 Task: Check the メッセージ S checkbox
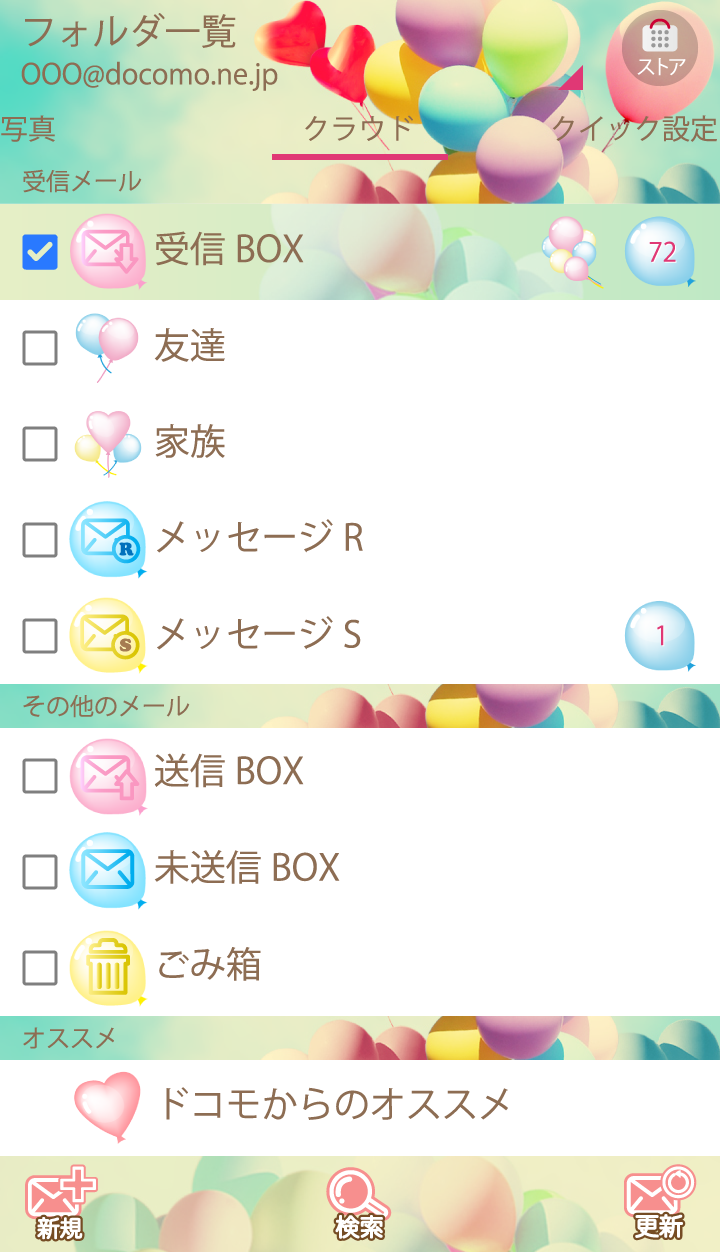(40, 636)
